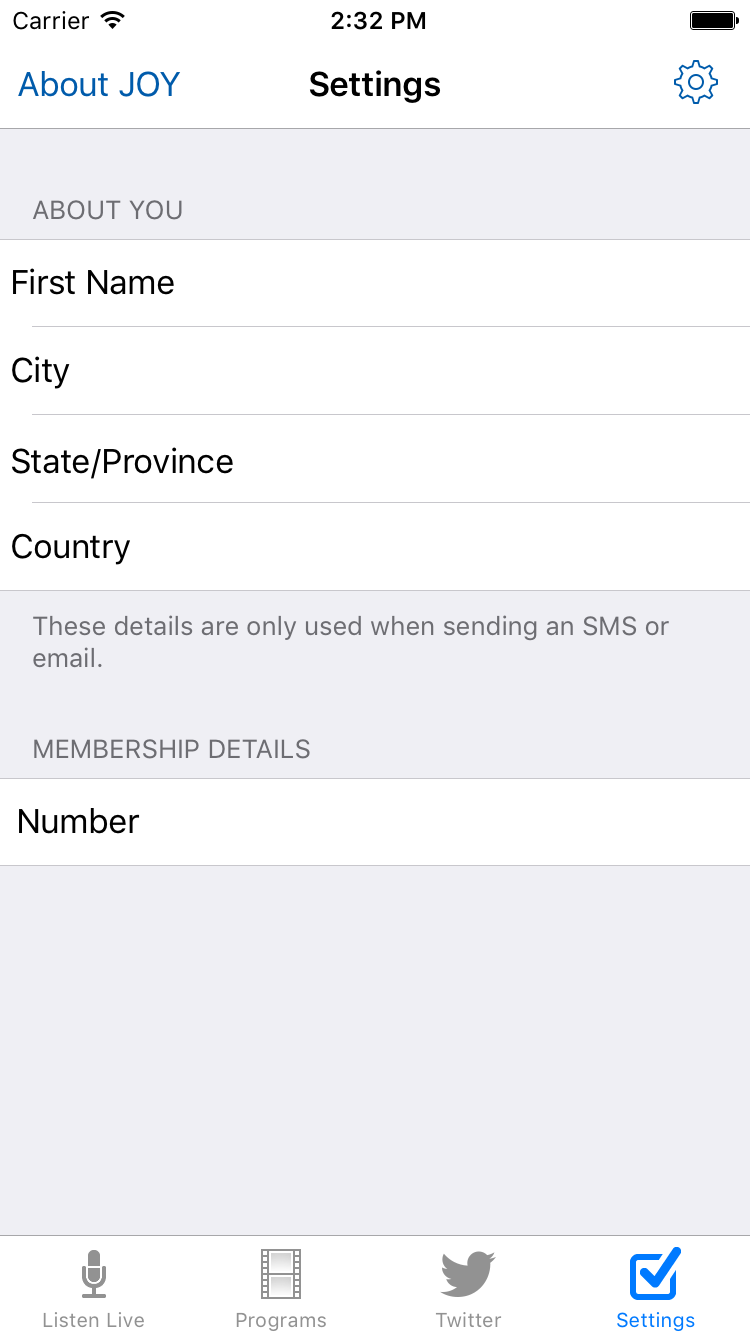The image size is (750, 1334).
Task: Open the About JOY page
Action: pyautogui.click(x=99, y=85)
